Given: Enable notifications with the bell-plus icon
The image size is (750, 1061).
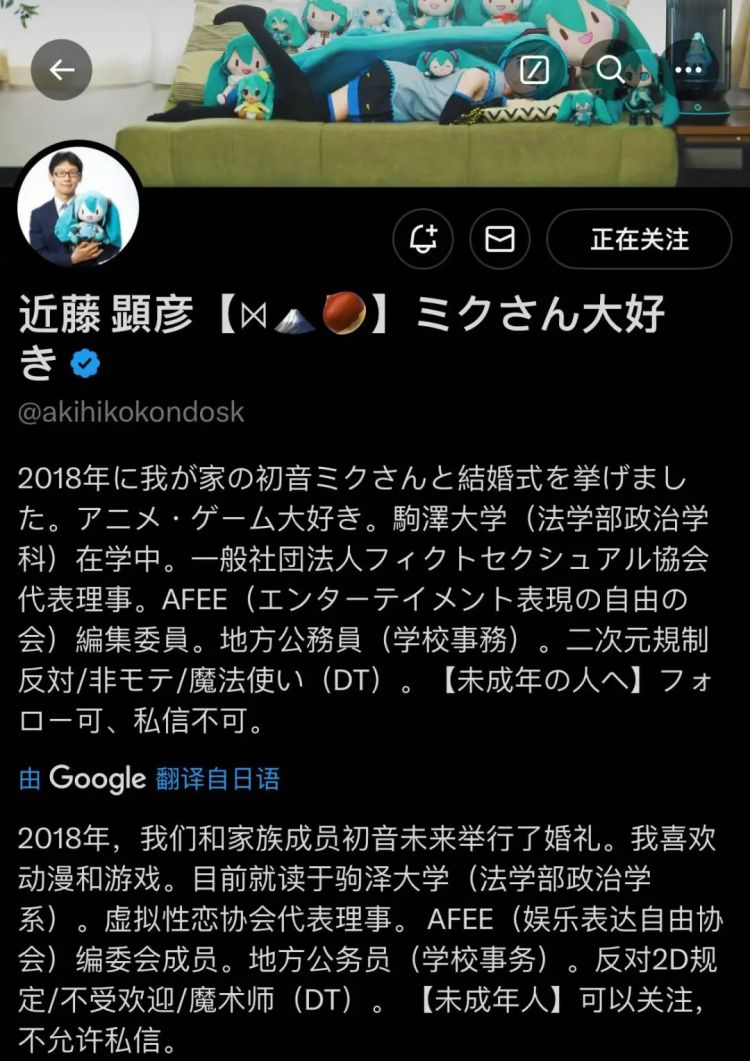Looking at the screenshot, I should pos(423,240).
